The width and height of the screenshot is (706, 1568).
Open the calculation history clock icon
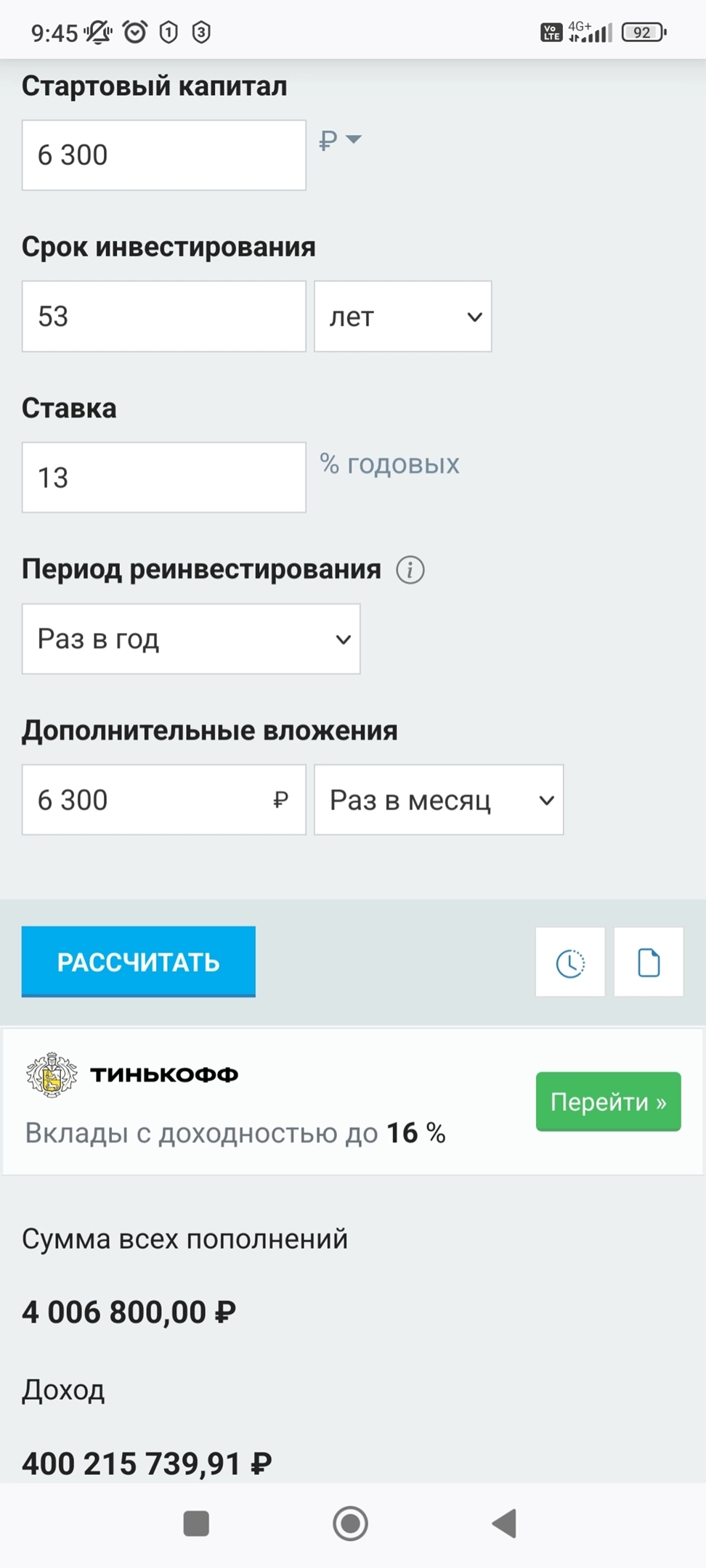[570, 963]
